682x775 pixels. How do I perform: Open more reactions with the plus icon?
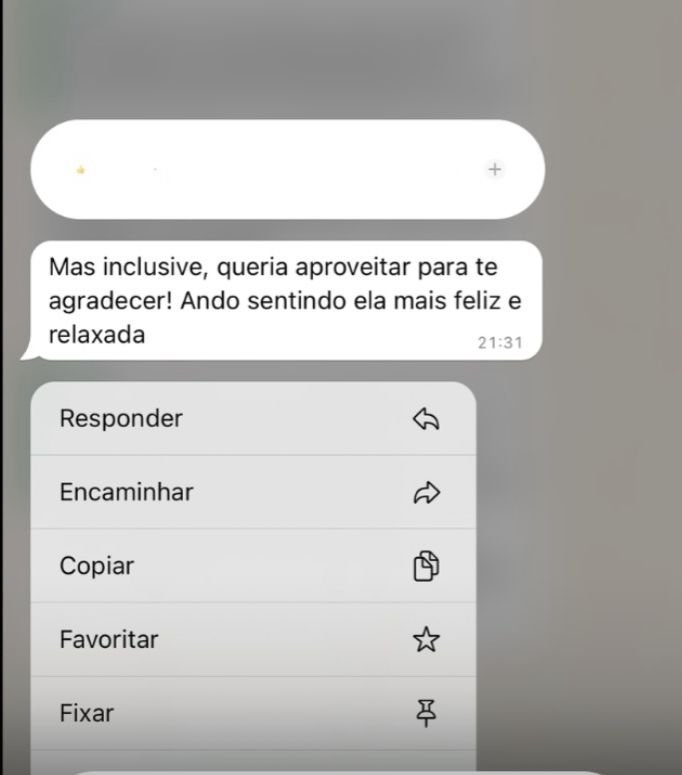[494, 170]
